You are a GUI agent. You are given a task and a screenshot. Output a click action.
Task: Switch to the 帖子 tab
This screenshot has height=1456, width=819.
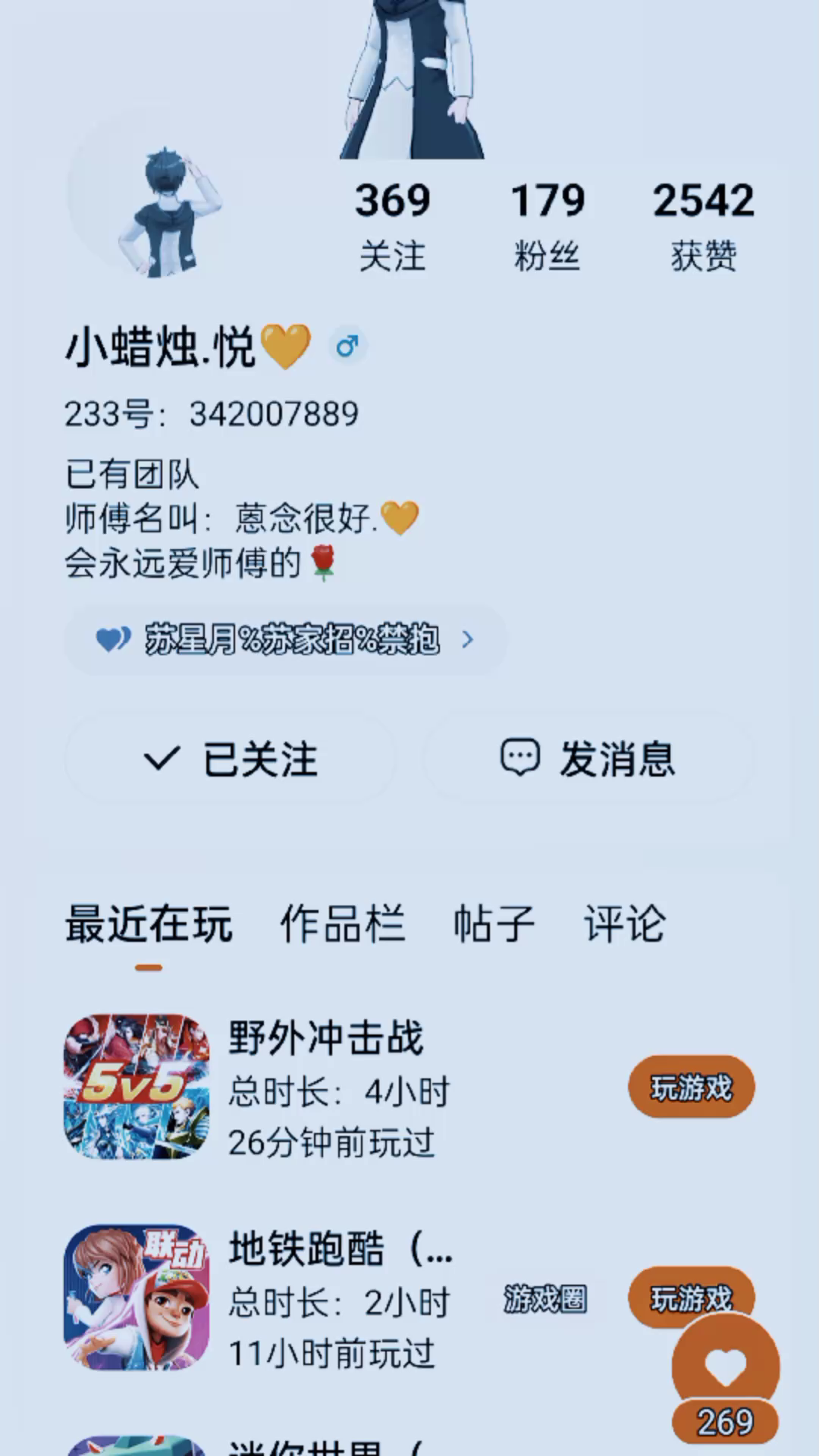(x=494, y=924)
